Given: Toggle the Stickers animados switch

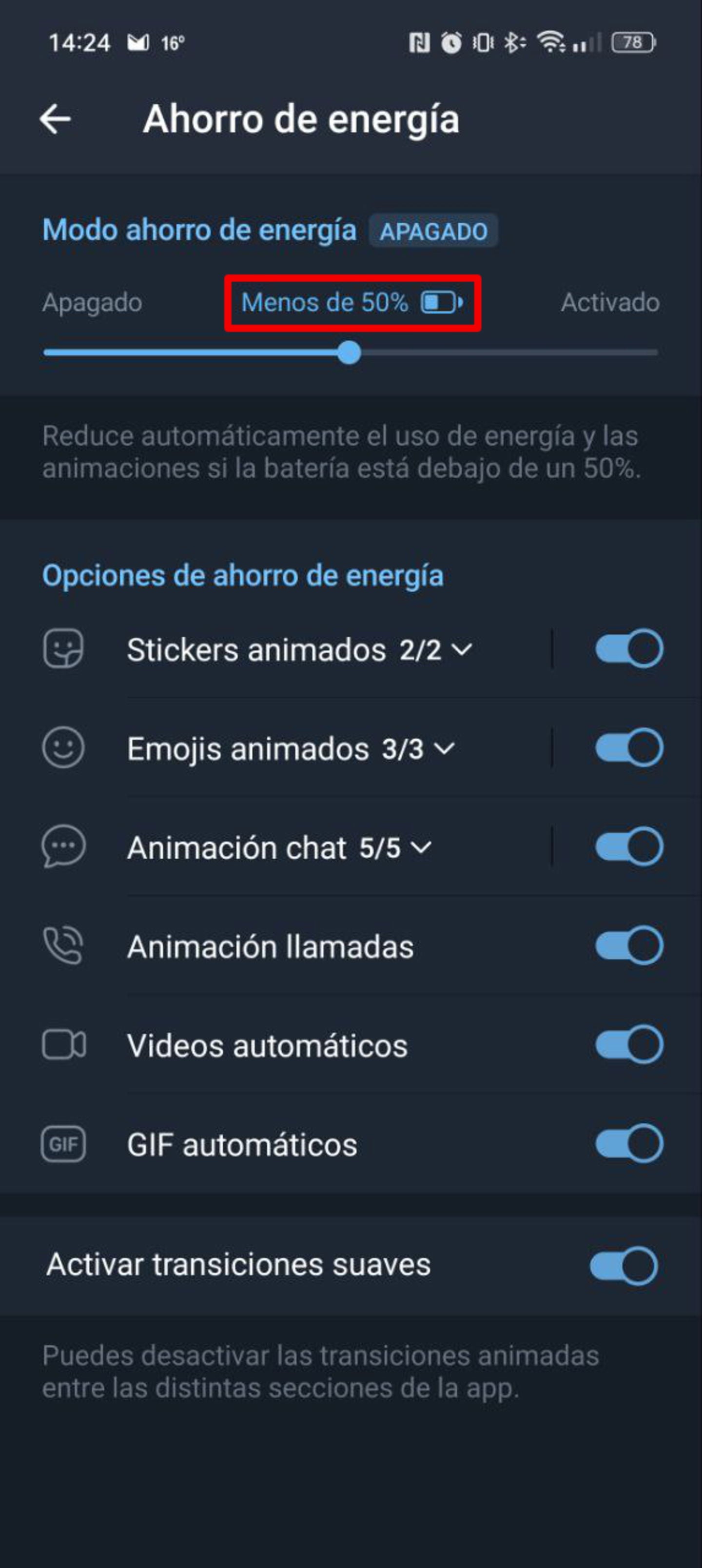Looking at the screenshot, I should coord(628,649).
